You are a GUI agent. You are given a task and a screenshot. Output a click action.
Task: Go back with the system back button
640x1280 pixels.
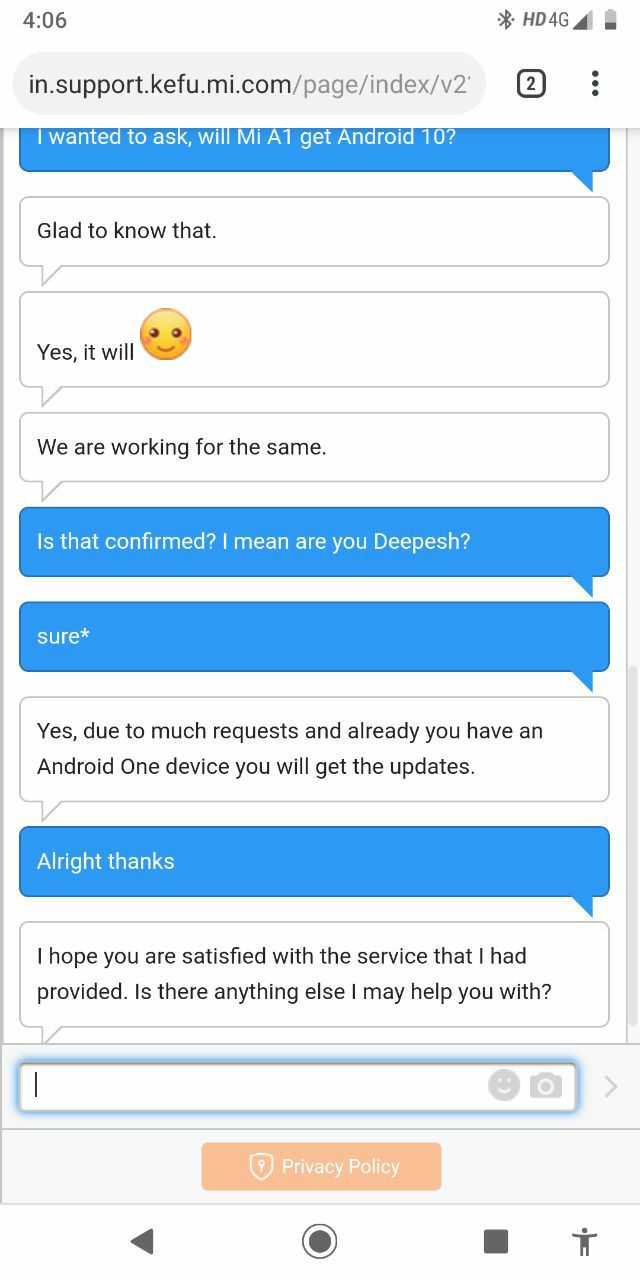[x=142, y=1242]
